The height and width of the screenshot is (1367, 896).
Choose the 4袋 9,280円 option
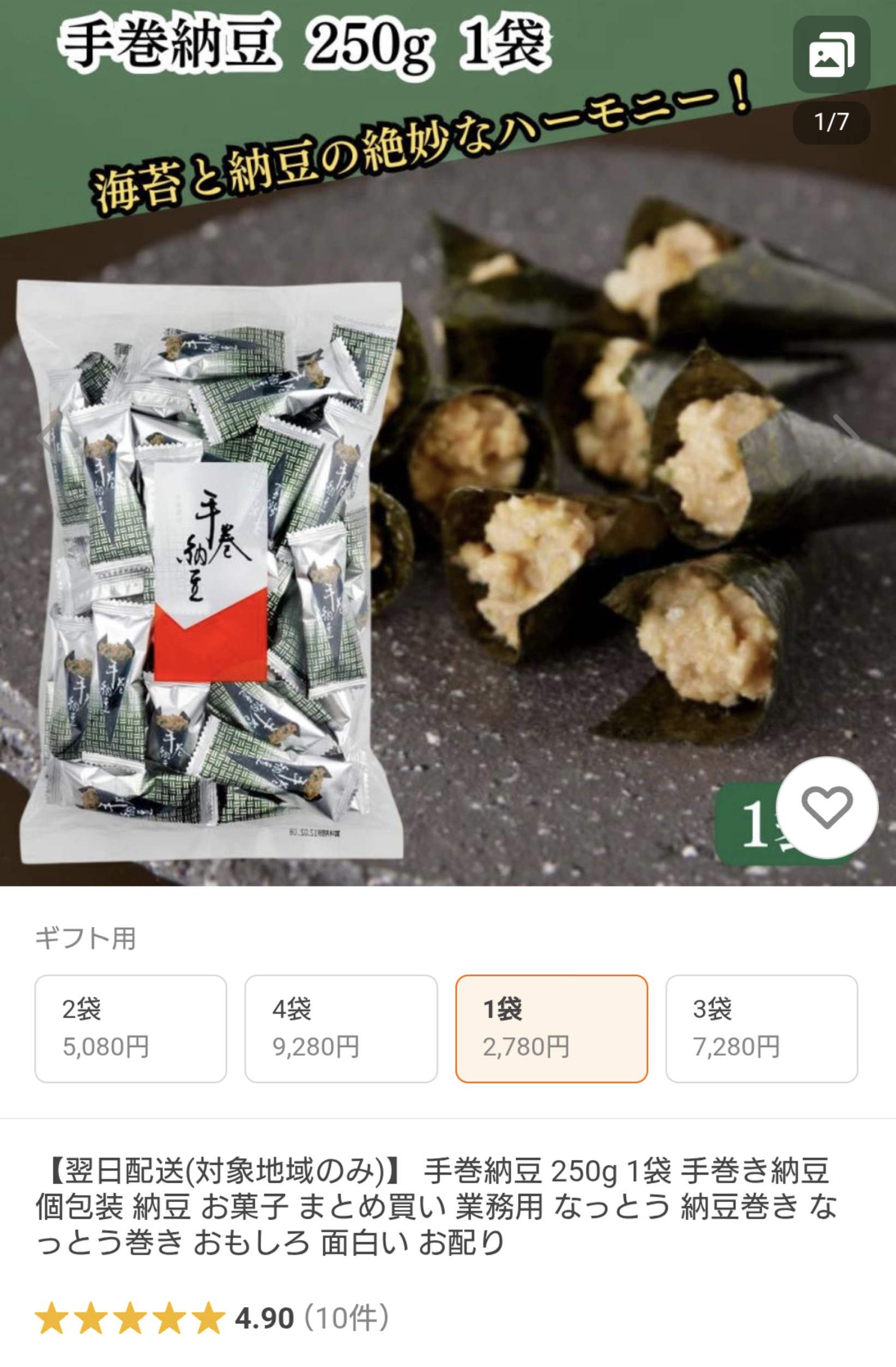tap(341, 1028)
